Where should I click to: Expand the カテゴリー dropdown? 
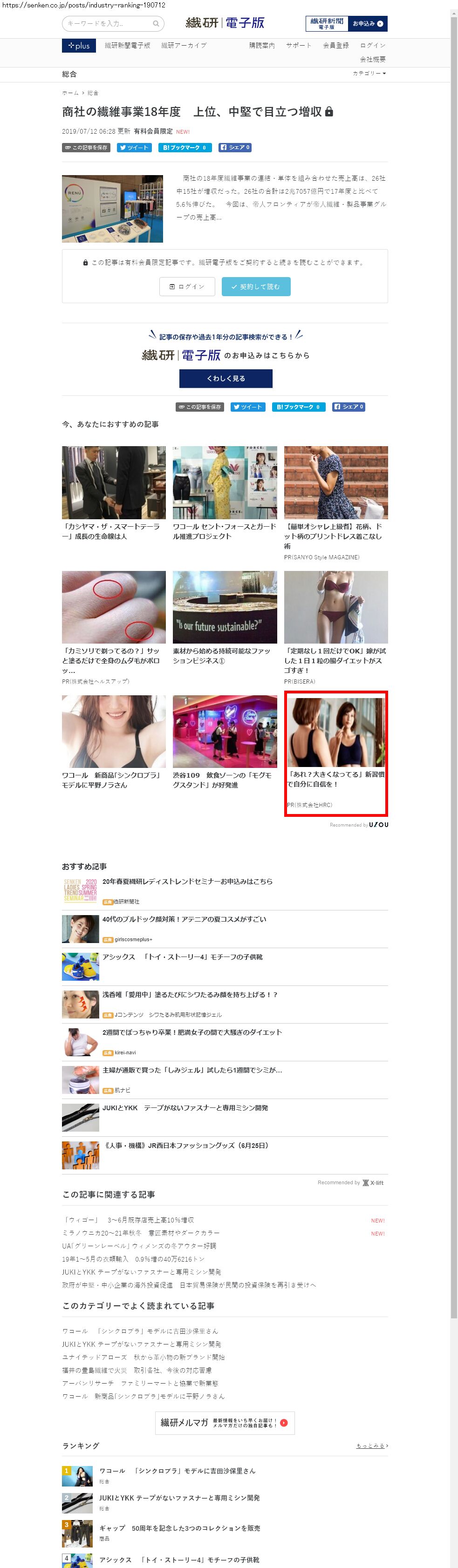(x=369, y=74)
